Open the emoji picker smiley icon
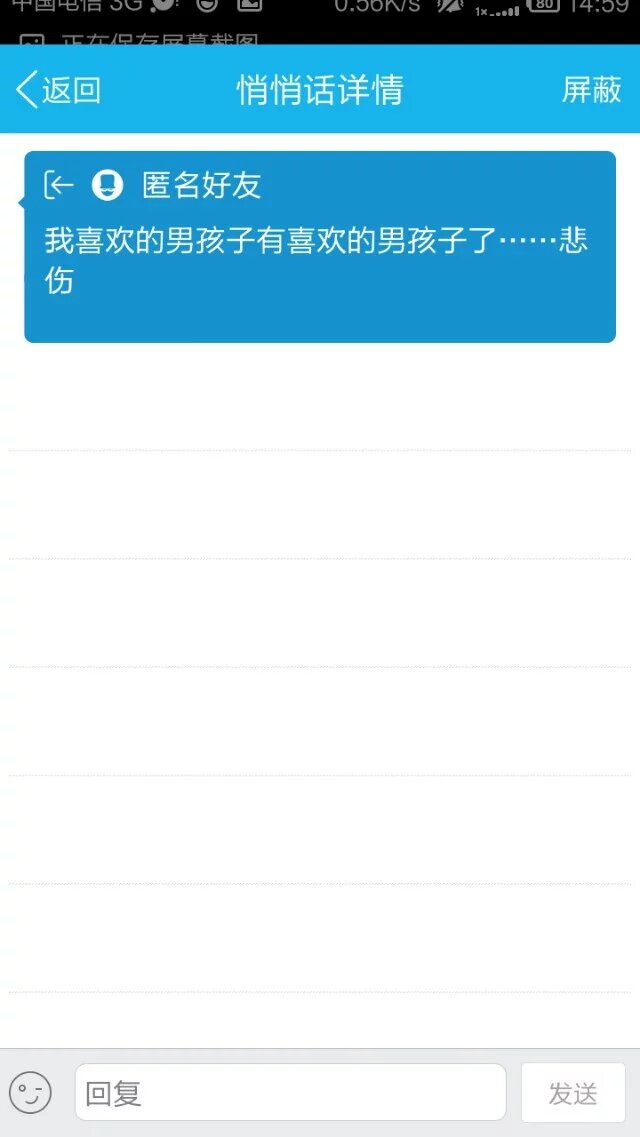 (x=30, y=1093)
